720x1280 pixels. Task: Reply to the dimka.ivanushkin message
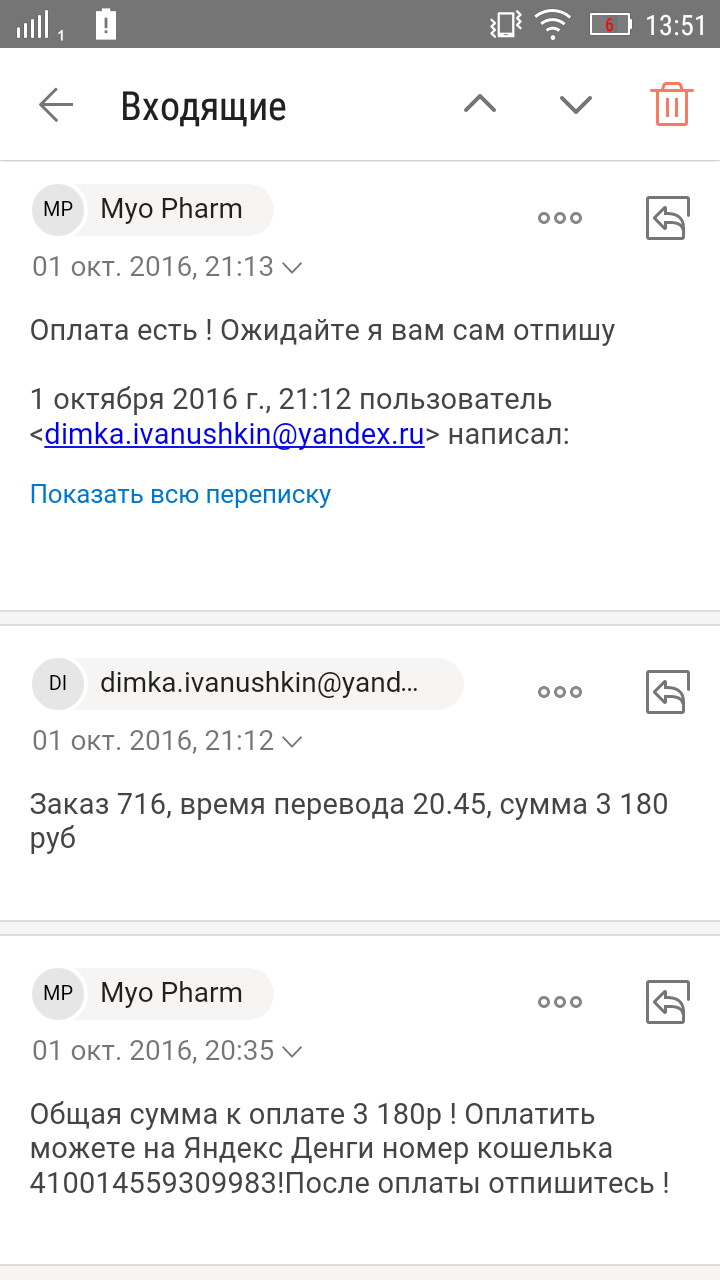668,692
